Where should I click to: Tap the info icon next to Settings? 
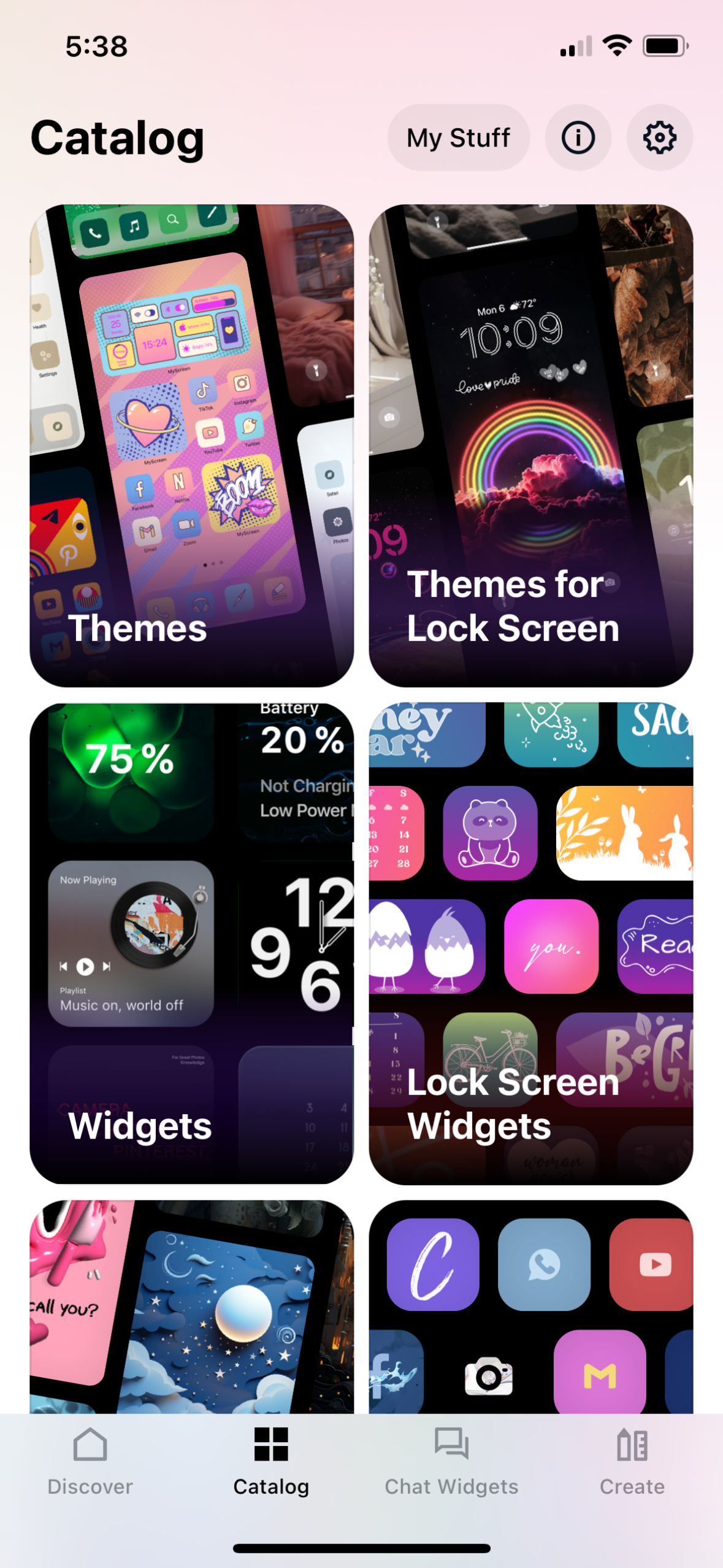coord(577,137)
